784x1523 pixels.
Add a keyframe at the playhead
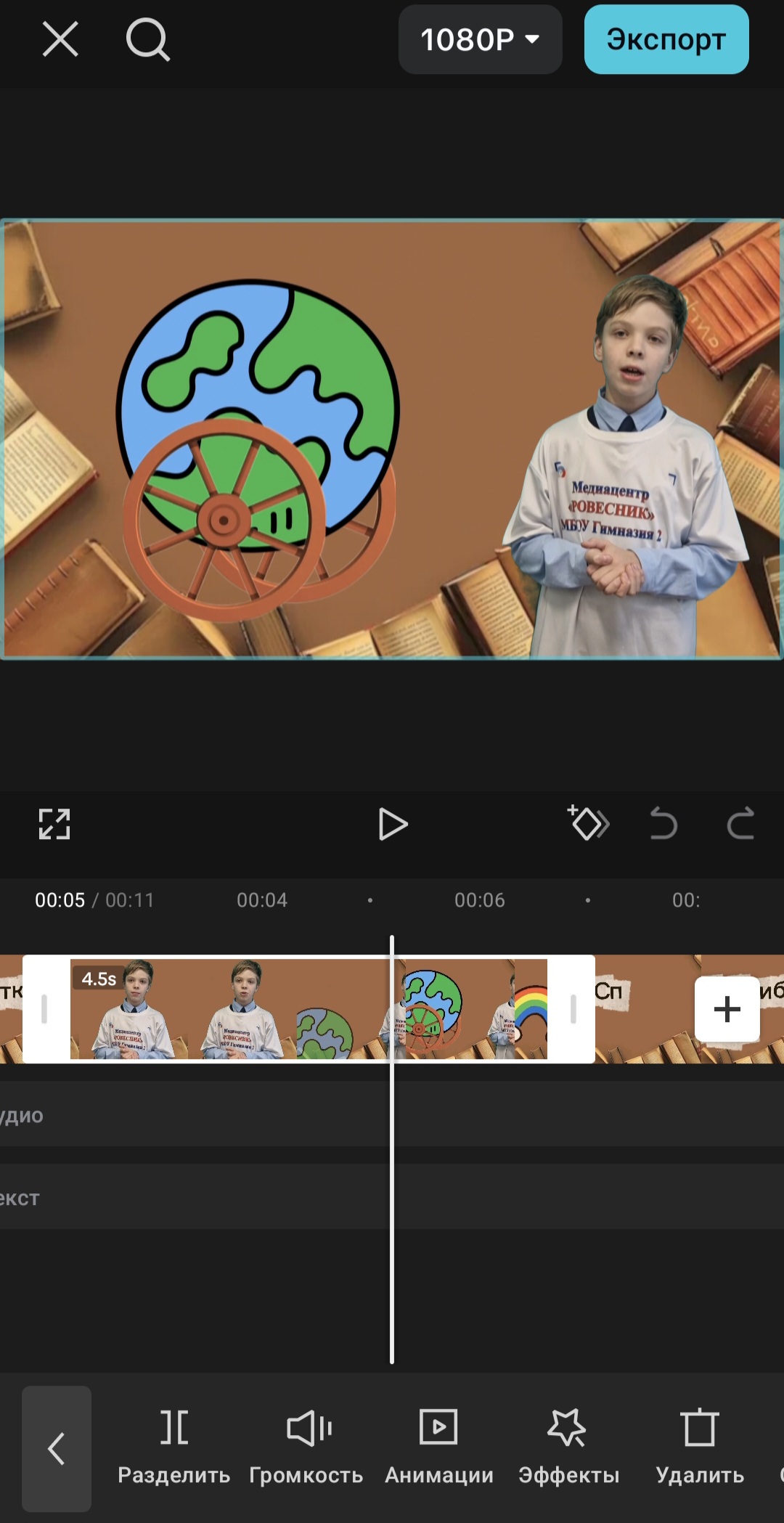point(587,823)
